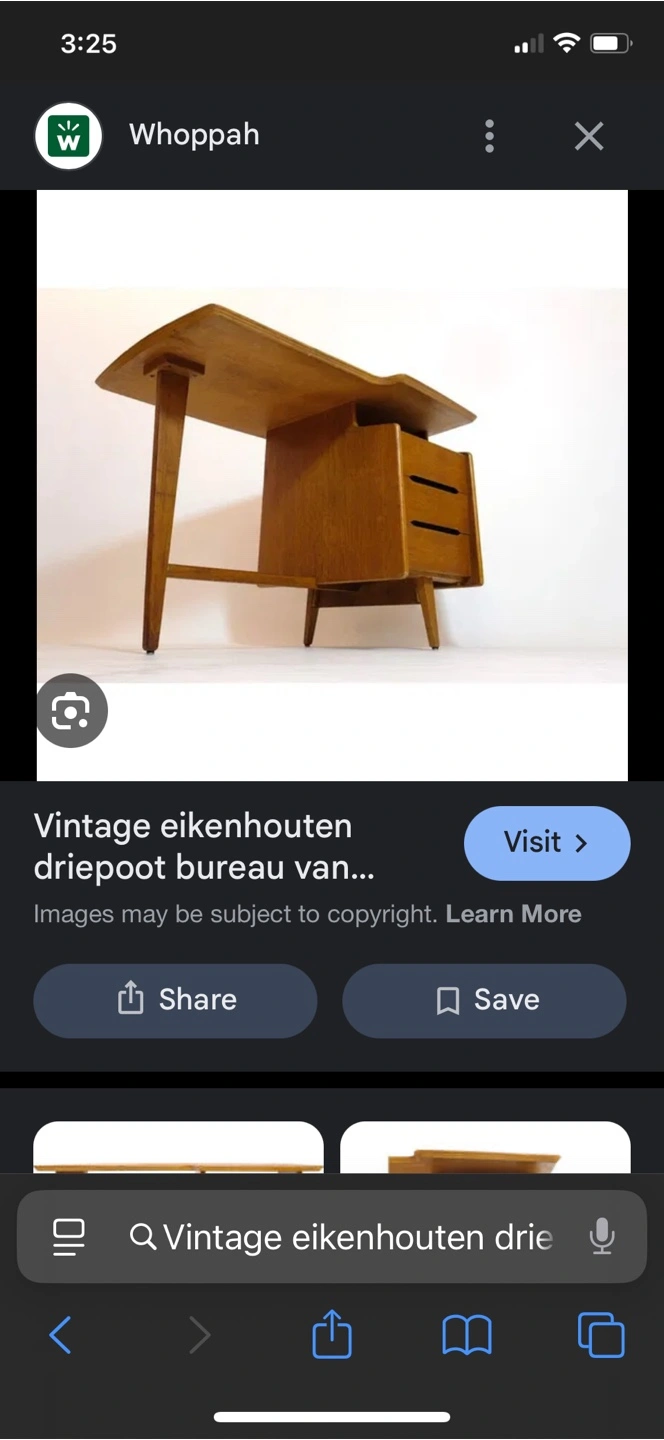
Task: Show all open tabs
Action: coord(601,1335)
